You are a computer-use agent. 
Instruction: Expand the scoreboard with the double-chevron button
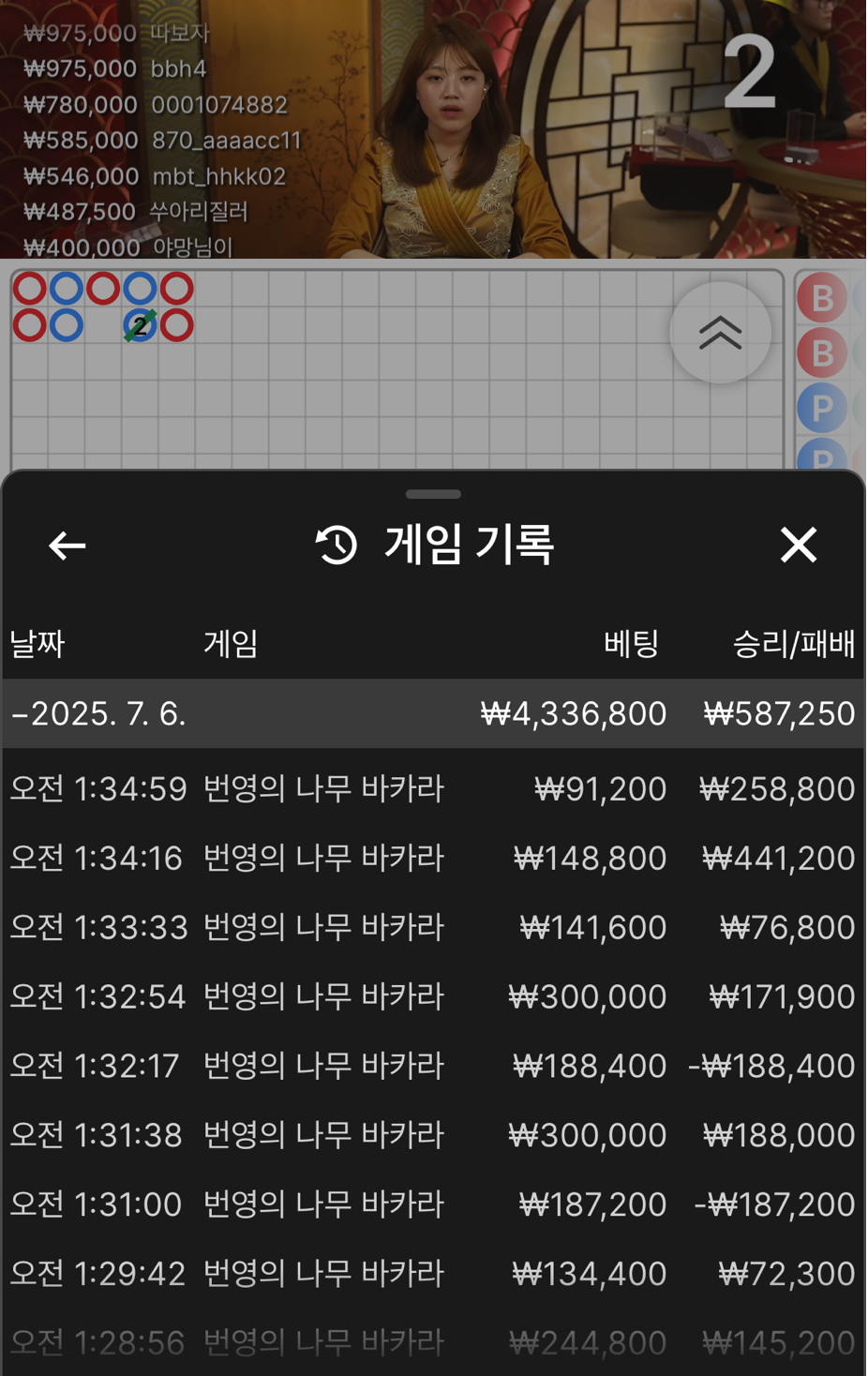click(720, 333)
